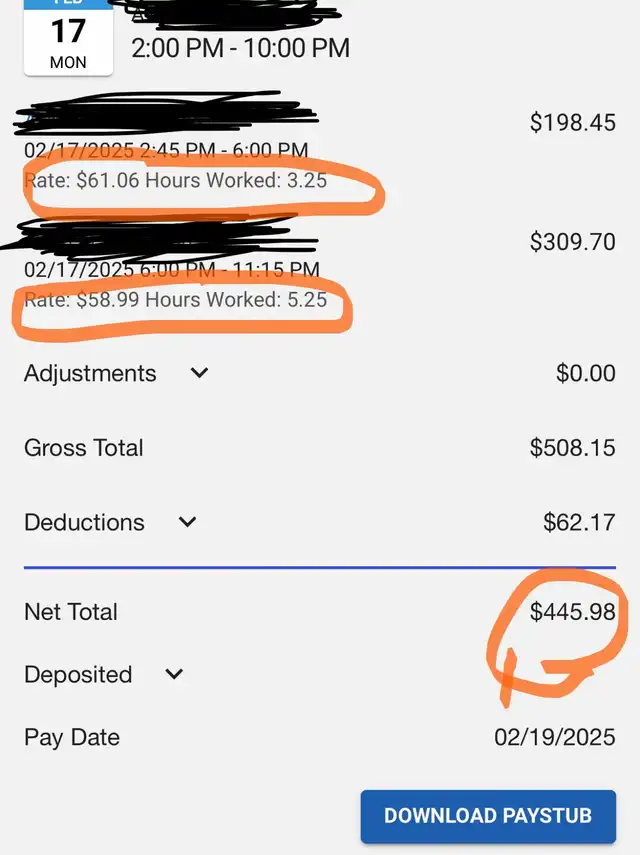Expand the Adjustments section
Screen dimensions: 640x855
pyautogui.click(x=199, y=373)
